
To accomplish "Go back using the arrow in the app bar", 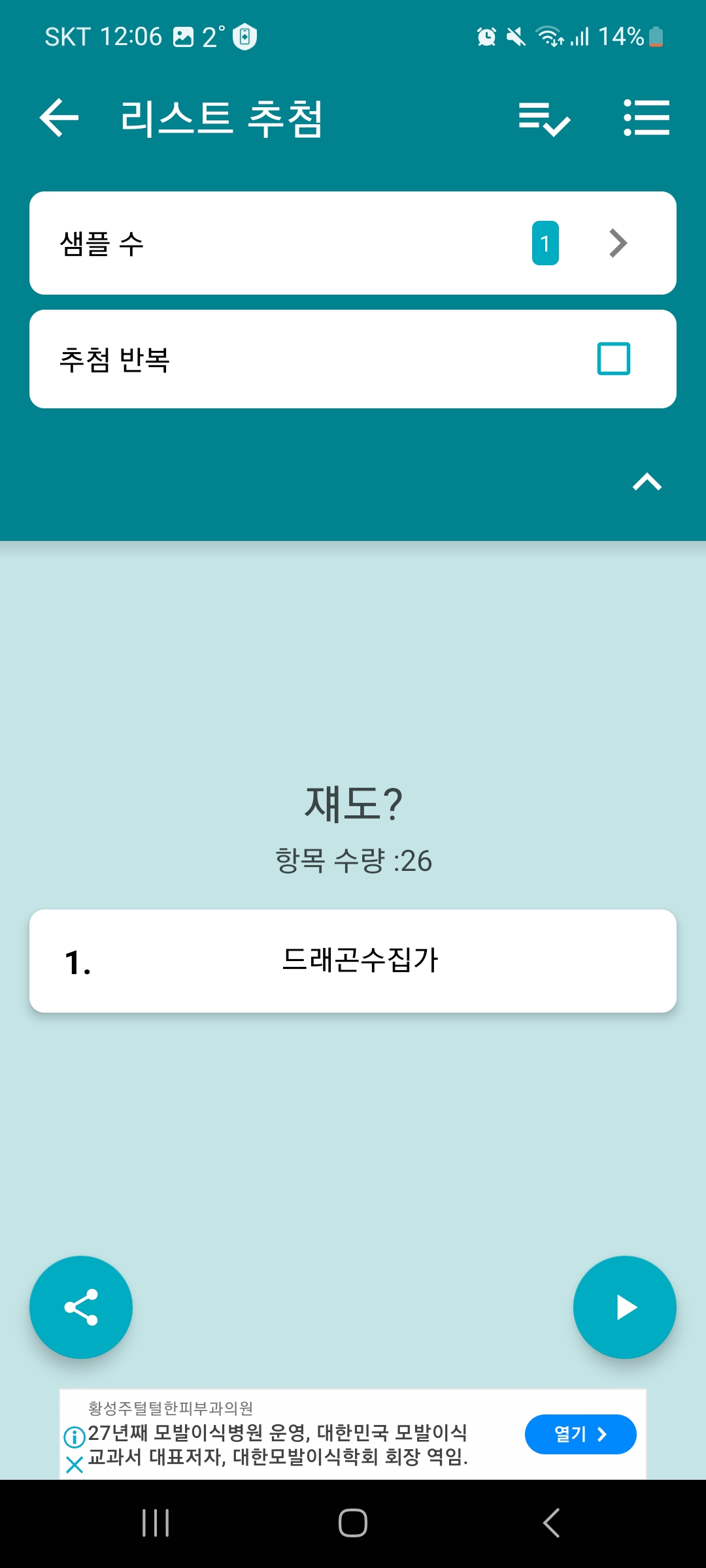I will (x=59, y=118).
